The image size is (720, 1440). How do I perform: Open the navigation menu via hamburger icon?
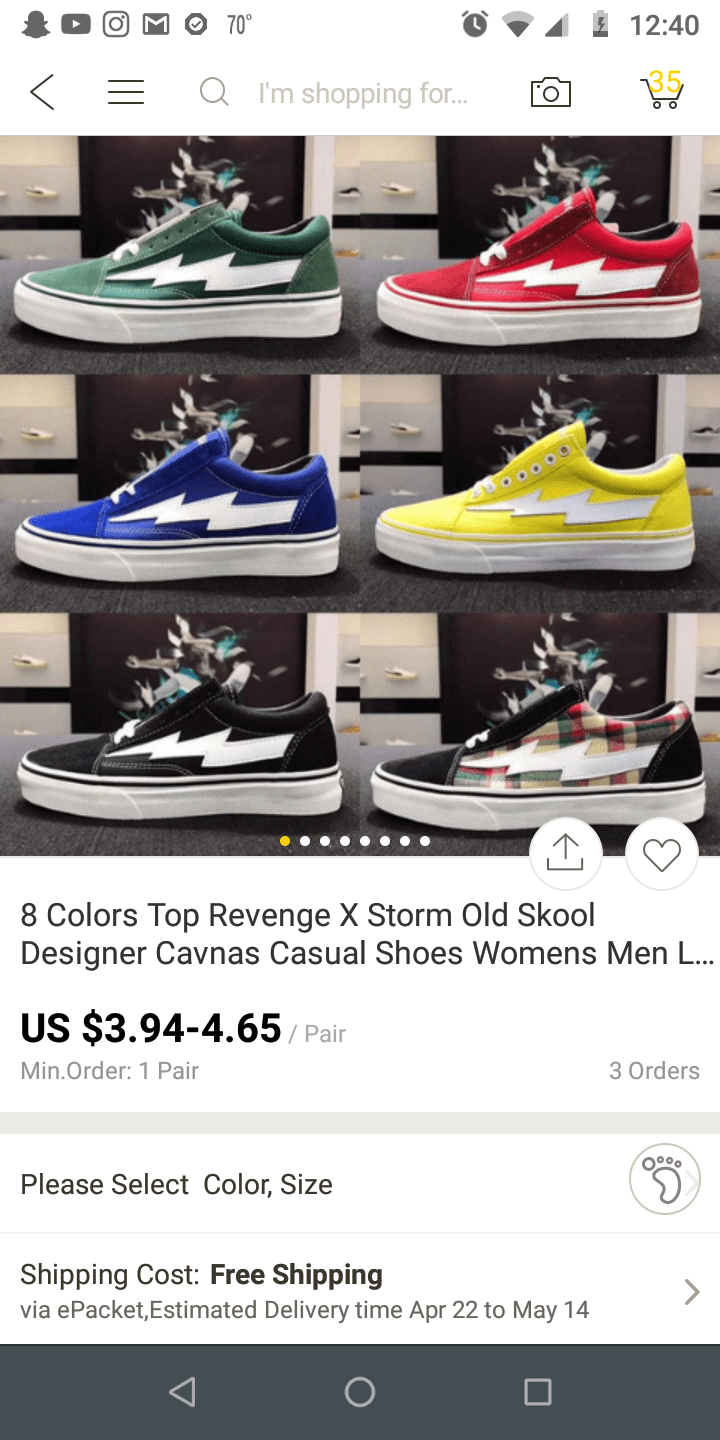pyautogui.click(x=126, y=91)
